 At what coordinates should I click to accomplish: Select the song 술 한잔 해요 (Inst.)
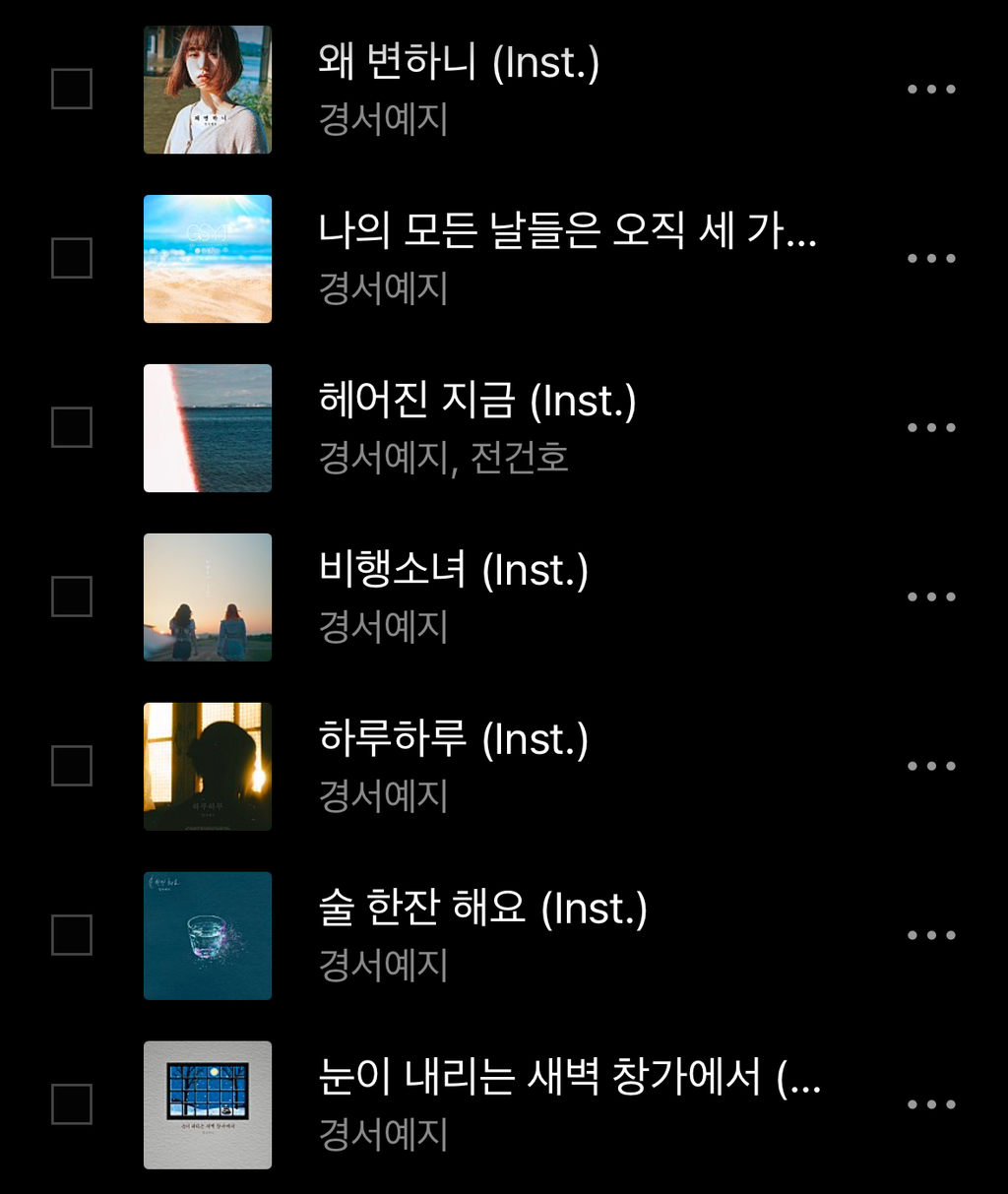[x=482, y=910]
